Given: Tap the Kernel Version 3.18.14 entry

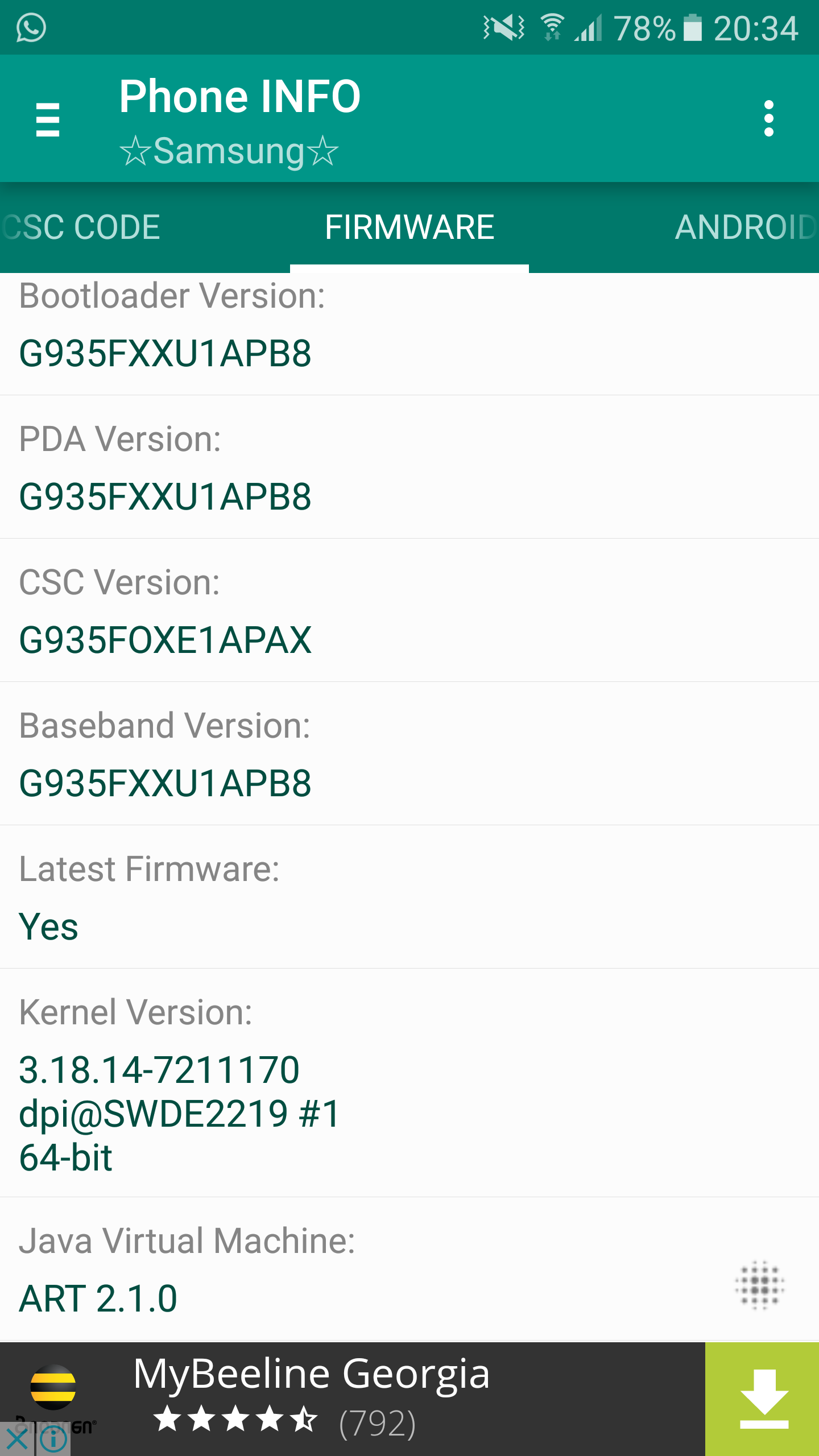Looking at the screenshot, I should [159, 1070].
